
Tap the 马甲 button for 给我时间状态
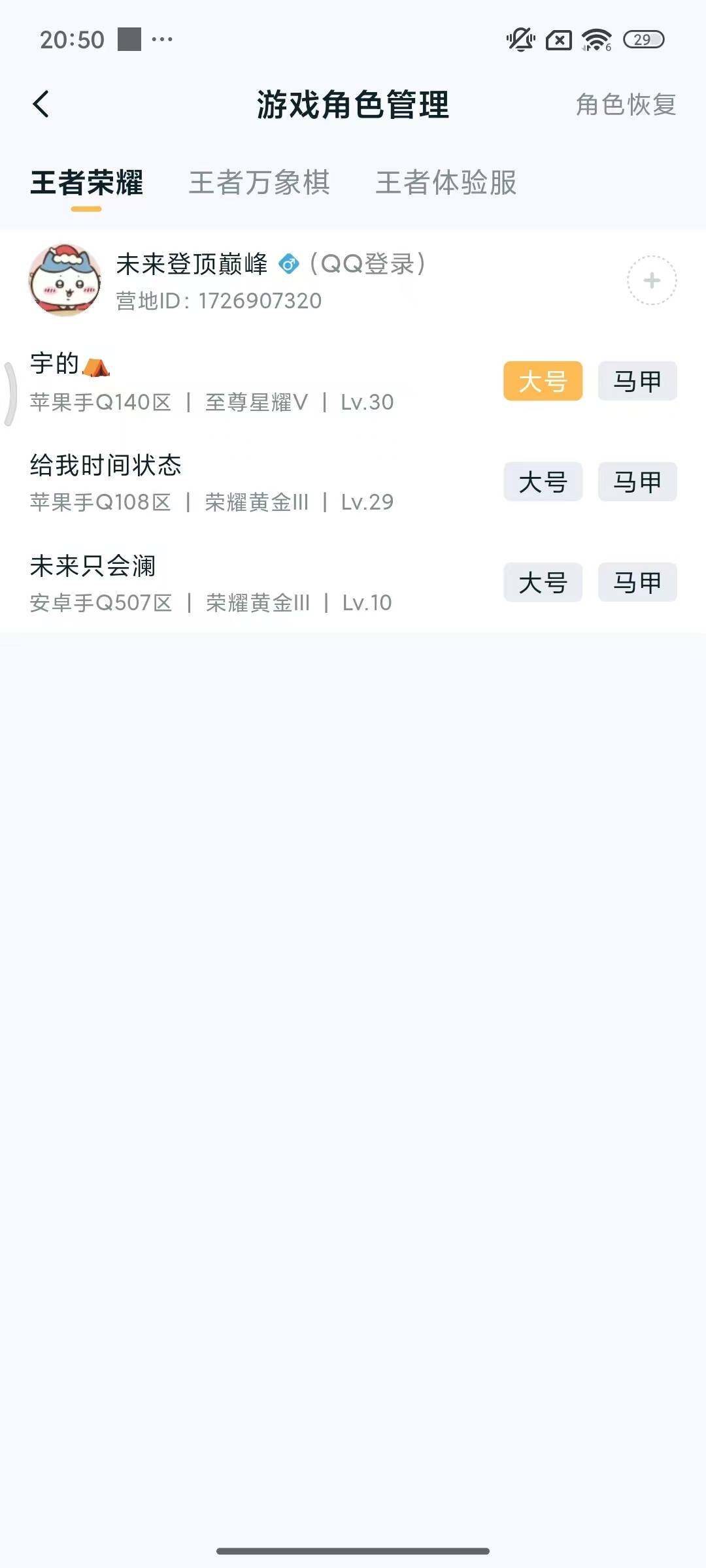[637, 482]
